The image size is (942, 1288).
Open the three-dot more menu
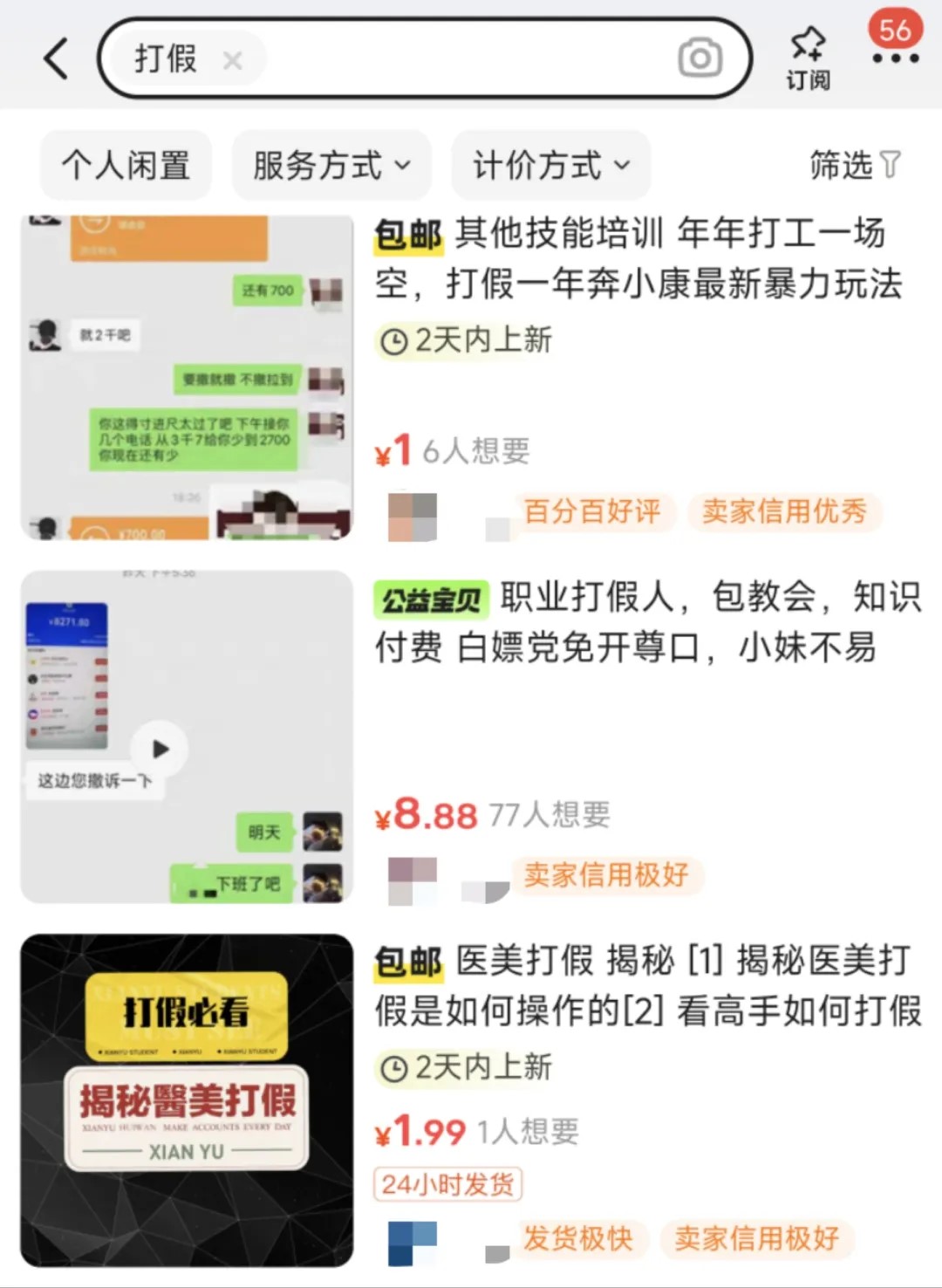click(895, 58)
